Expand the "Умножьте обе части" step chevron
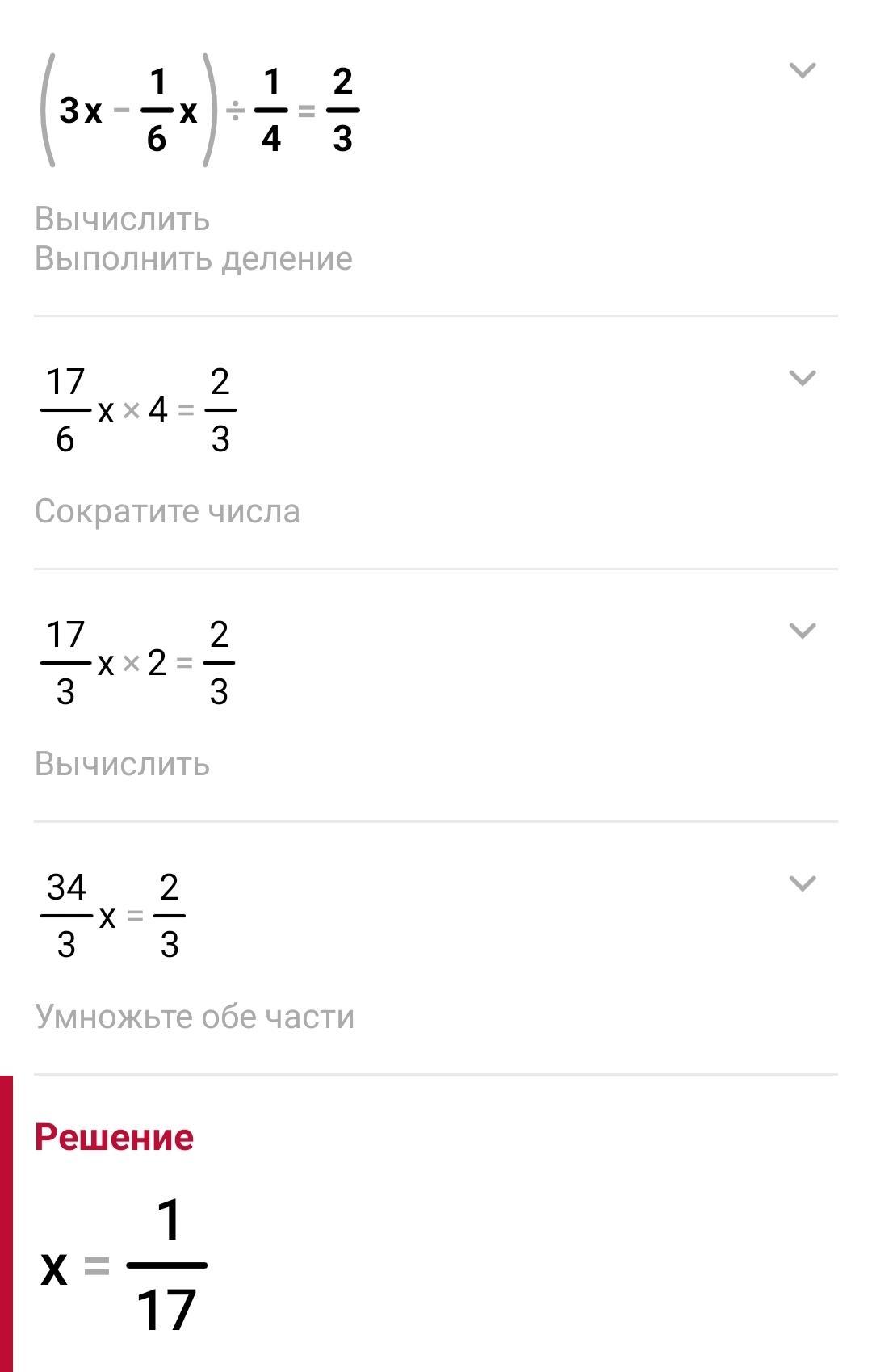The width and height of the screenshot is (872, 1372). 802,883
